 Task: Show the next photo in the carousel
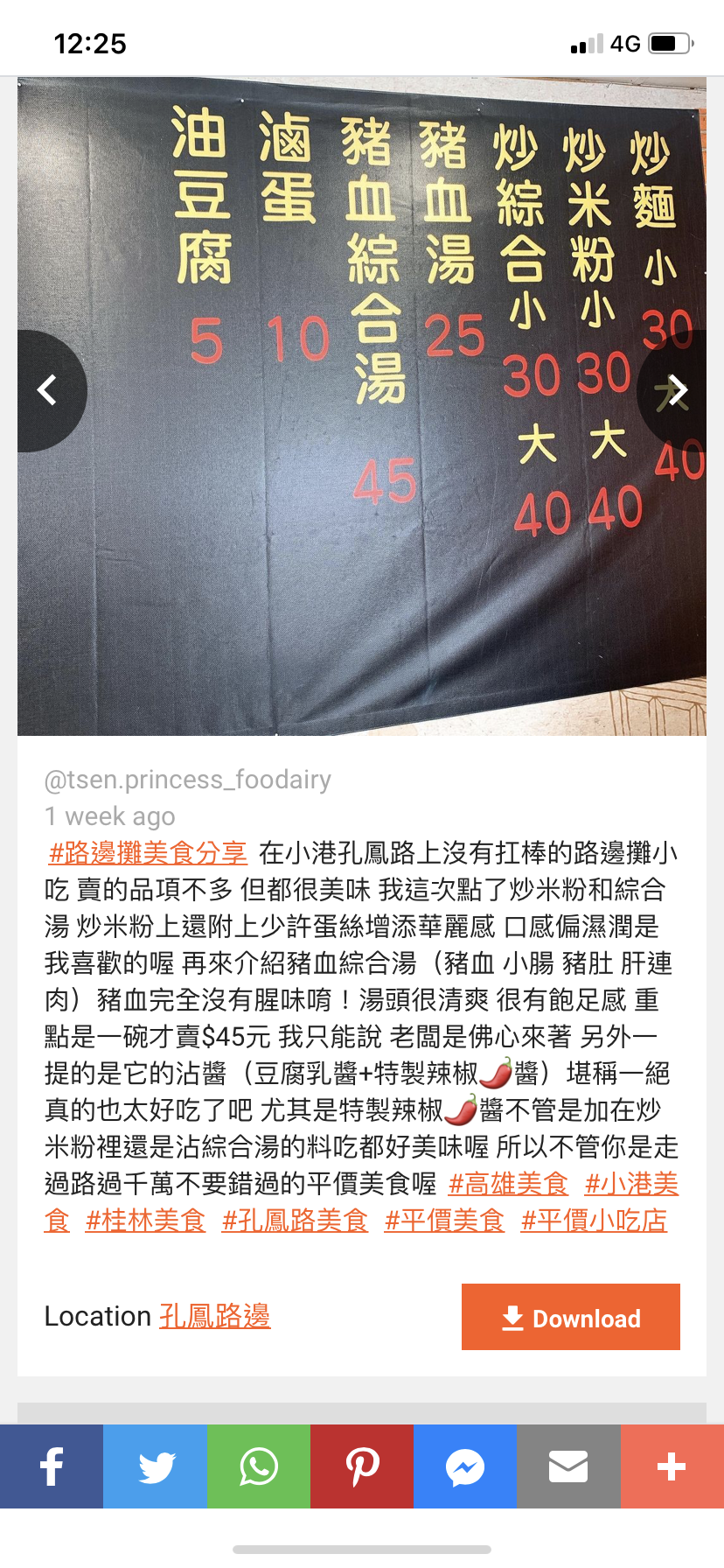tap(676, 391)
